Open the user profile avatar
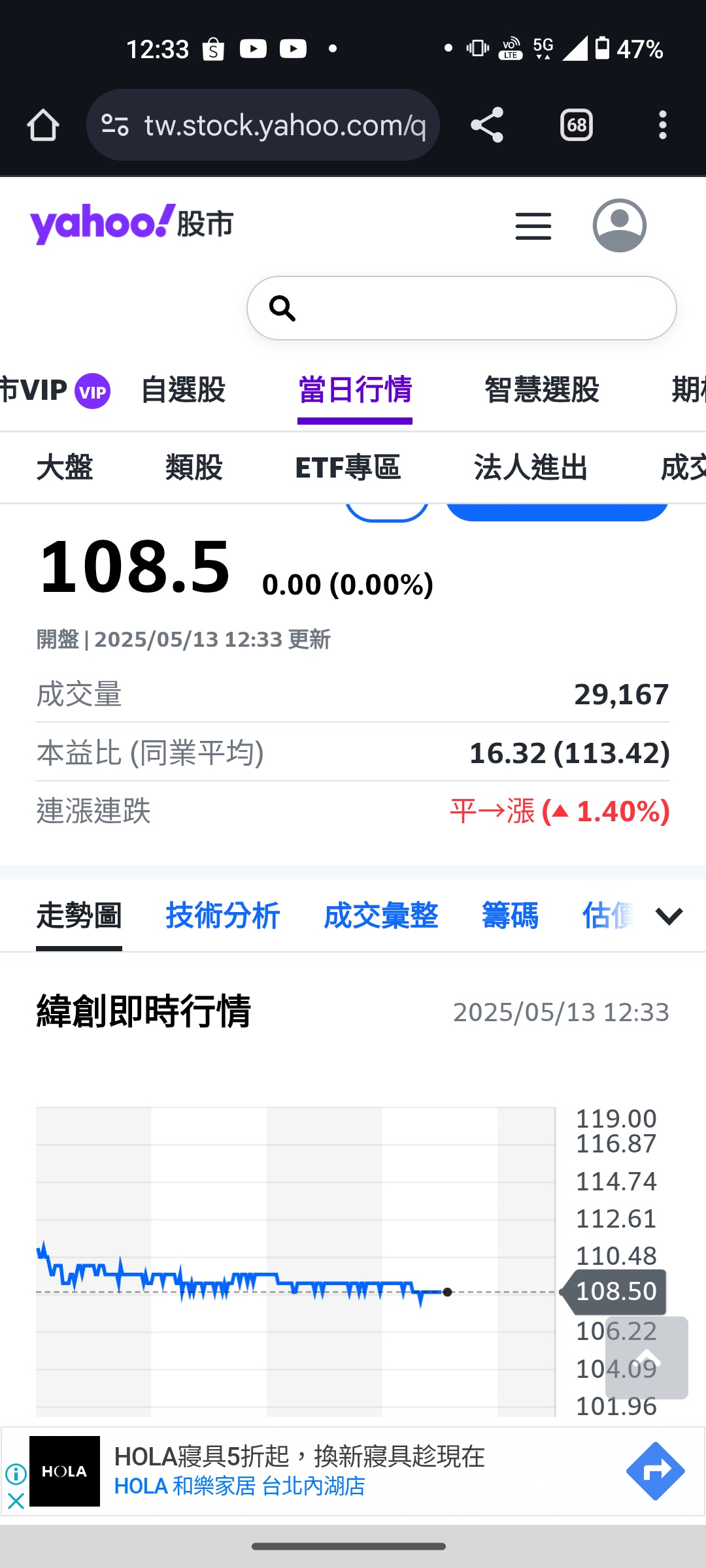This screenshot has height=1568, width=706. [620, 225]
